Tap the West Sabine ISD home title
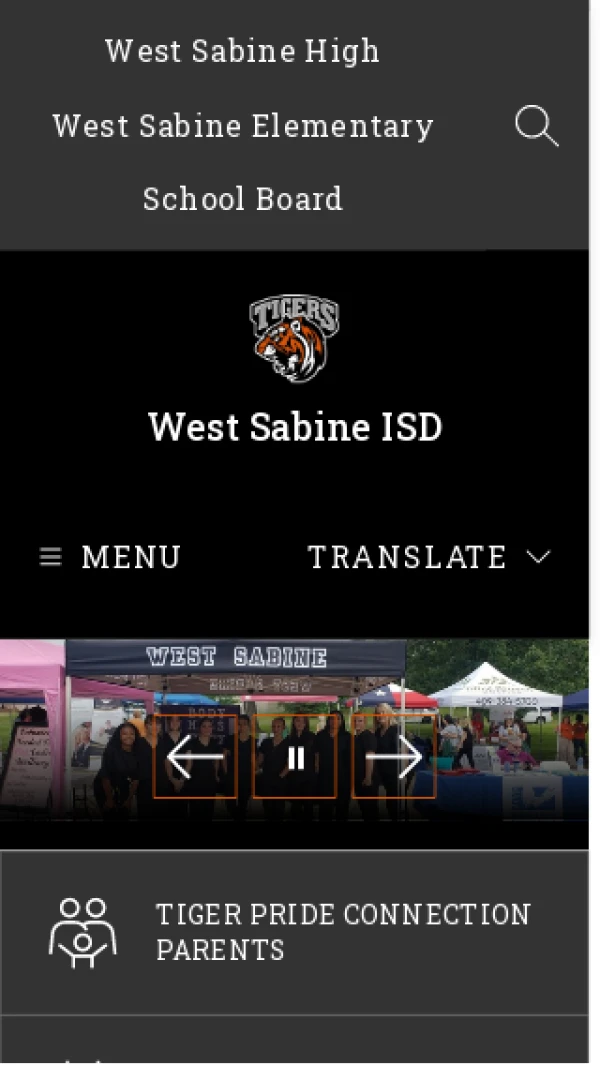The image size is (600, 1065). (x=295, y=427)
